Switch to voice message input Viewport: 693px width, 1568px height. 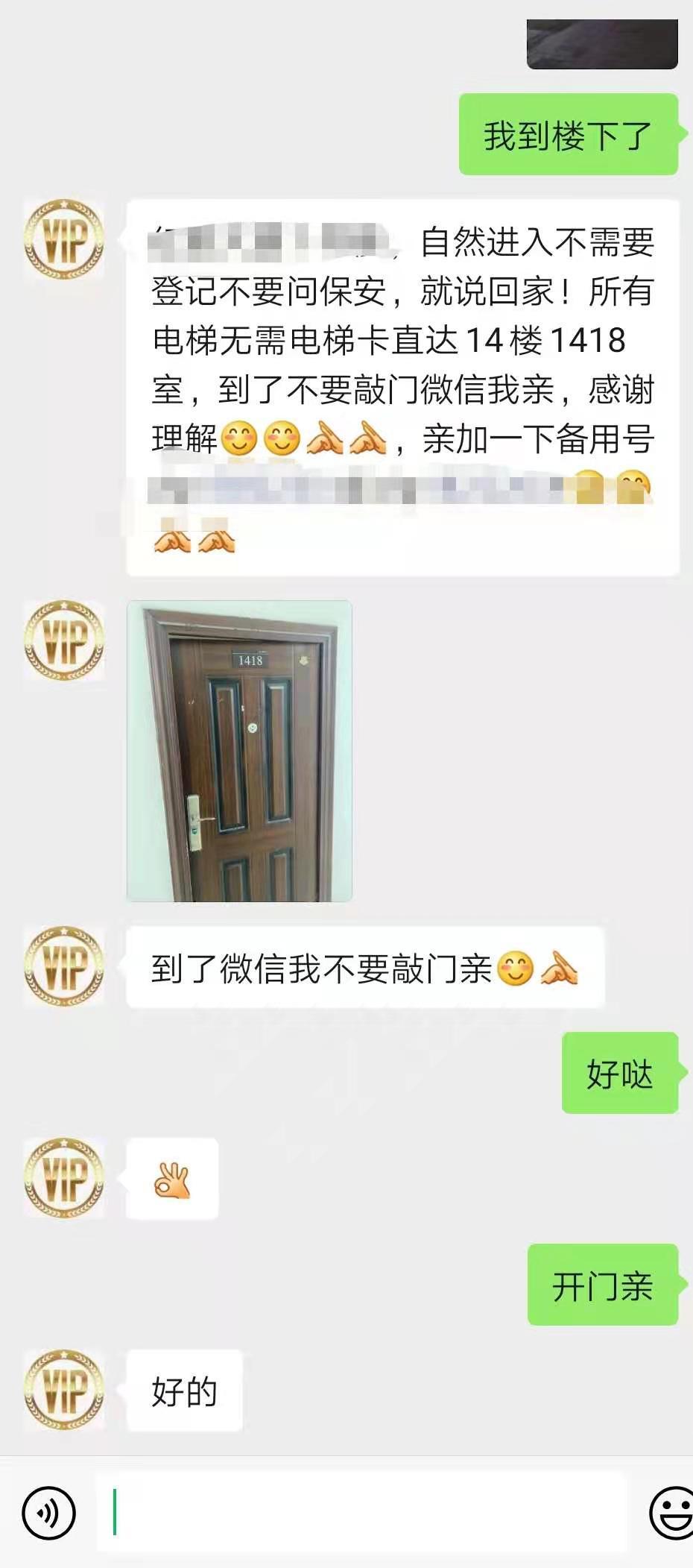[x=48, y=1512]
